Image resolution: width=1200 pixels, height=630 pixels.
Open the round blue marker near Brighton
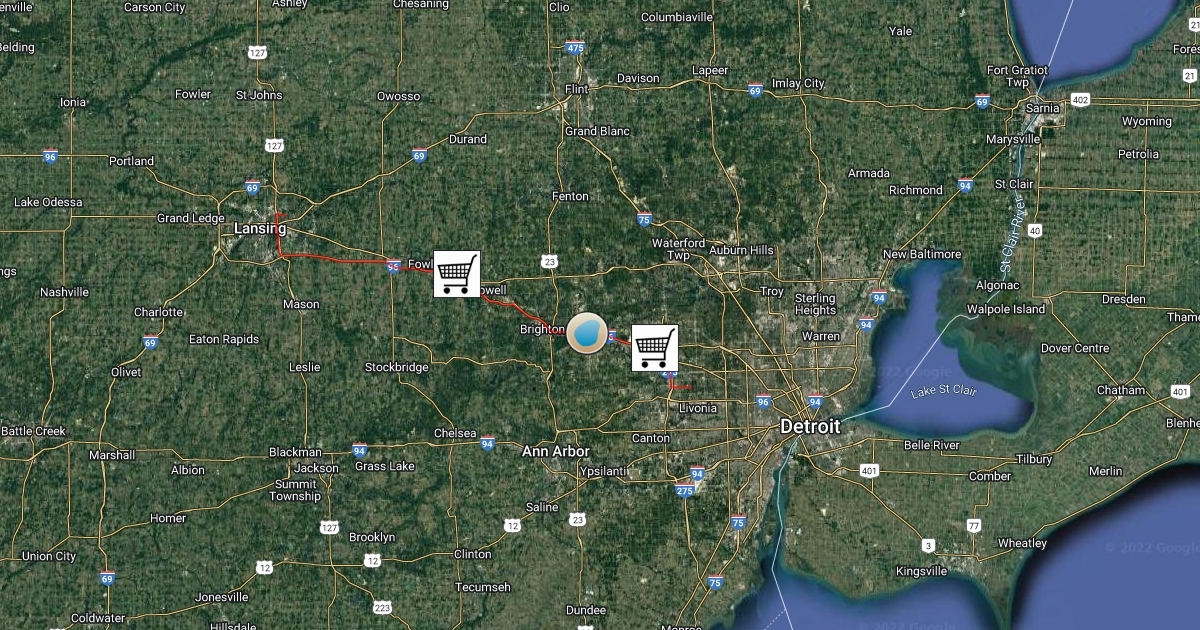[x=587, y=333]
